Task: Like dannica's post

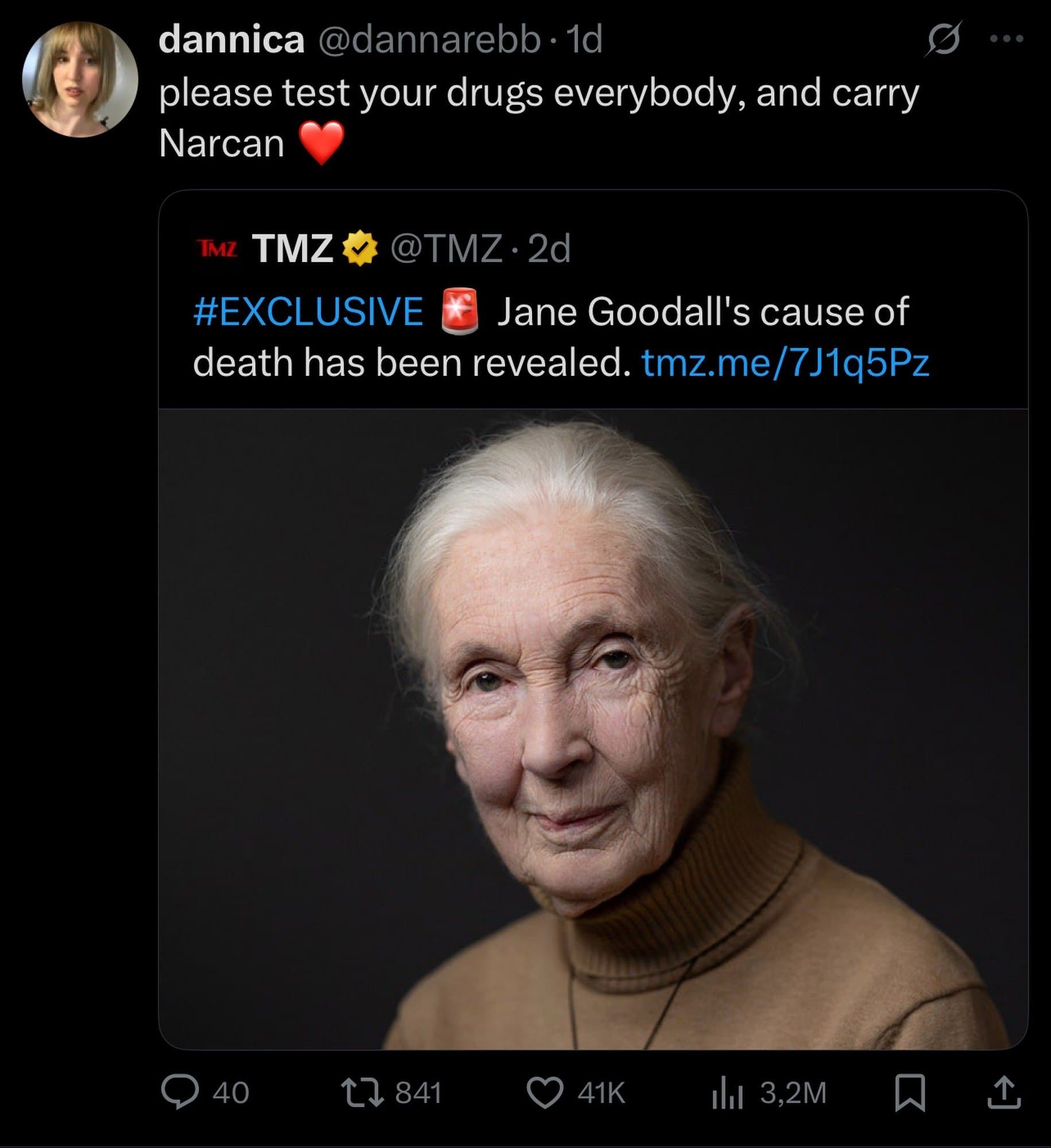Action: click(x=544, y=1092)
